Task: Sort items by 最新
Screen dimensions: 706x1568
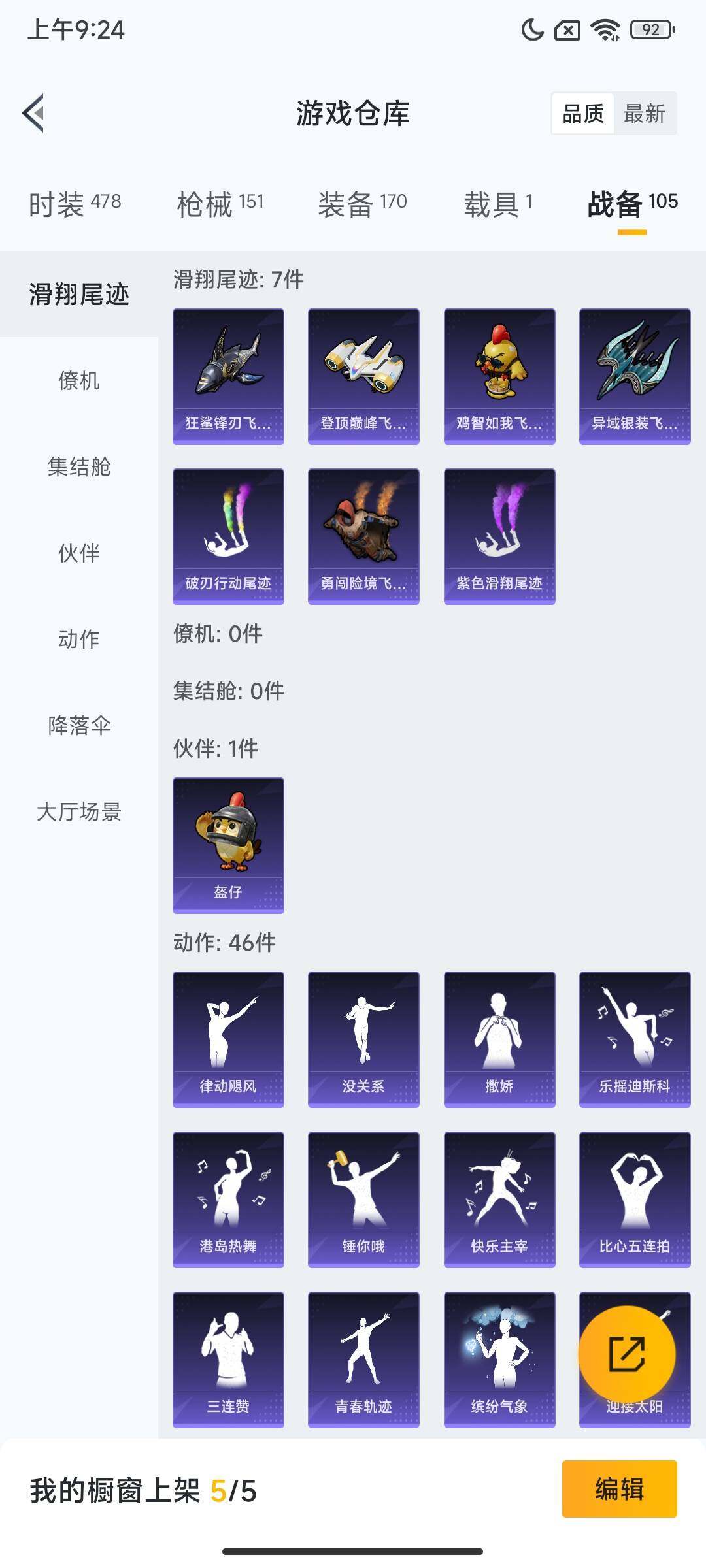Action: (644, 114)
